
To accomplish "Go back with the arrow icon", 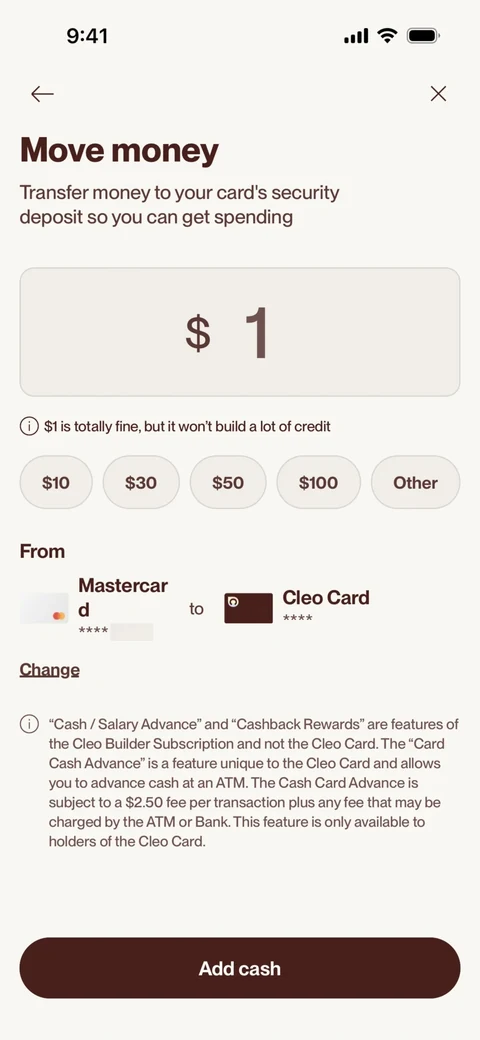I will pos(42,94).
